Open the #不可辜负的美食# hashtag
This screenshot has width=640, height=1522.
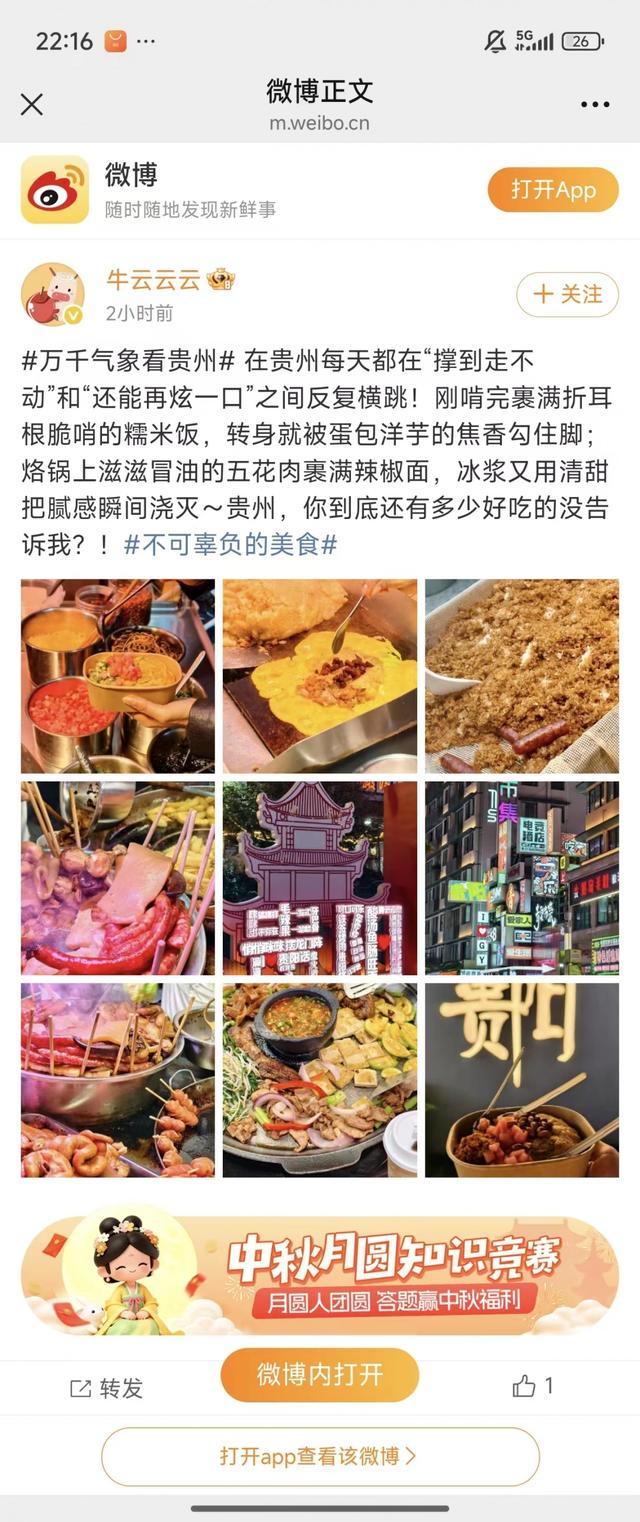tap(230, 545)
